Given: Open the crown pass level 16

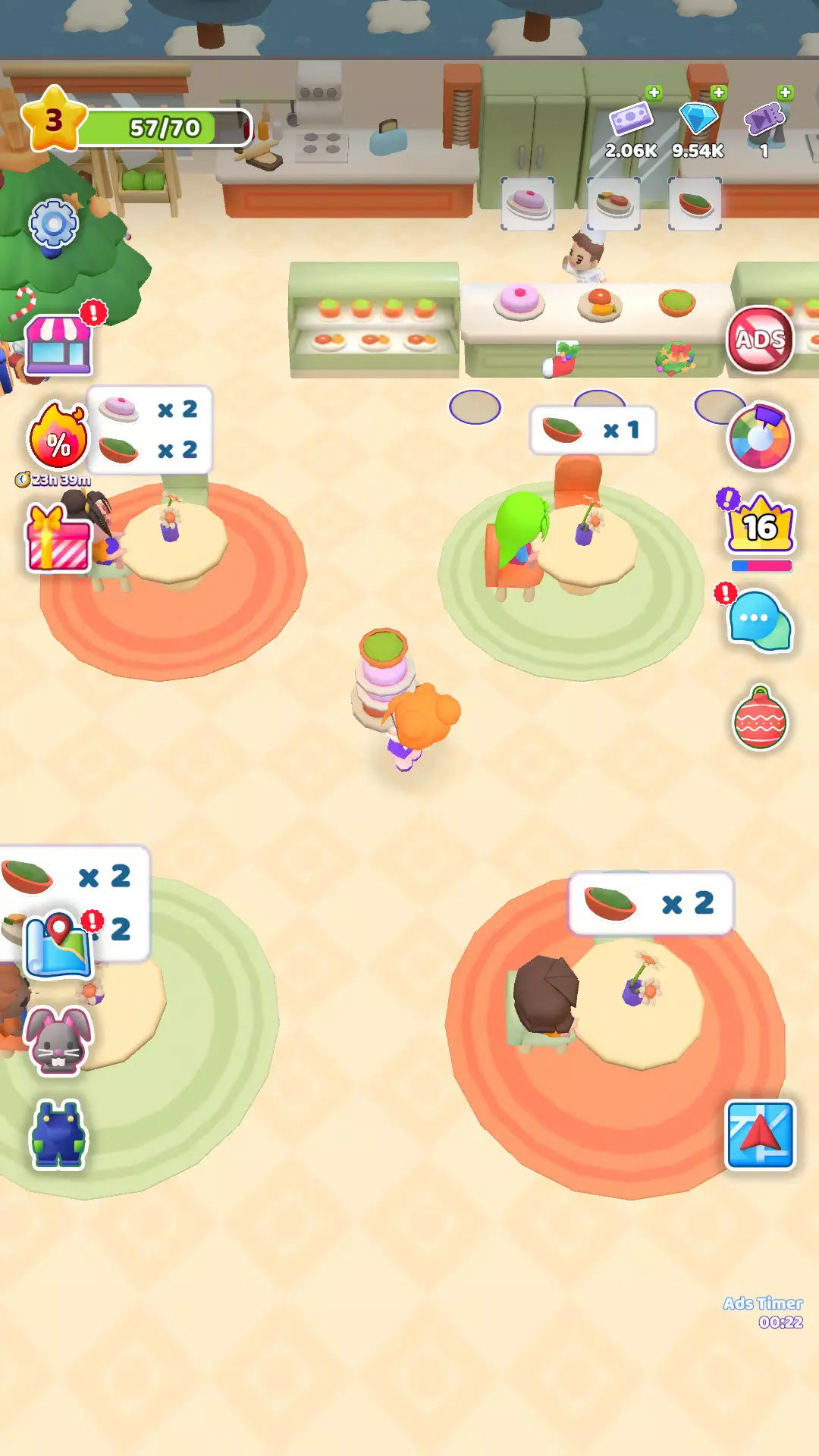Looking at the screenshot, I should point(760,526).
